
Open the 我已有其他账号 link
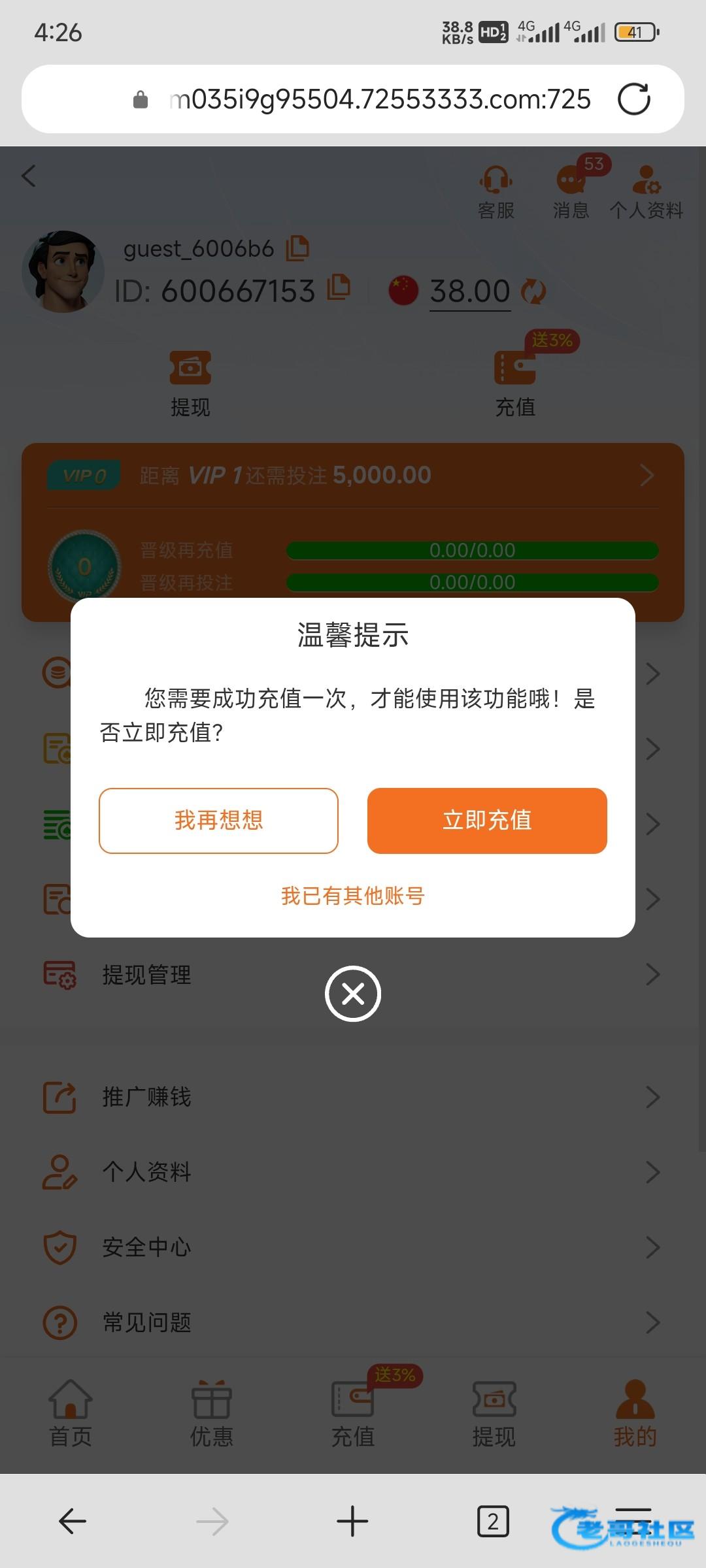353,896
